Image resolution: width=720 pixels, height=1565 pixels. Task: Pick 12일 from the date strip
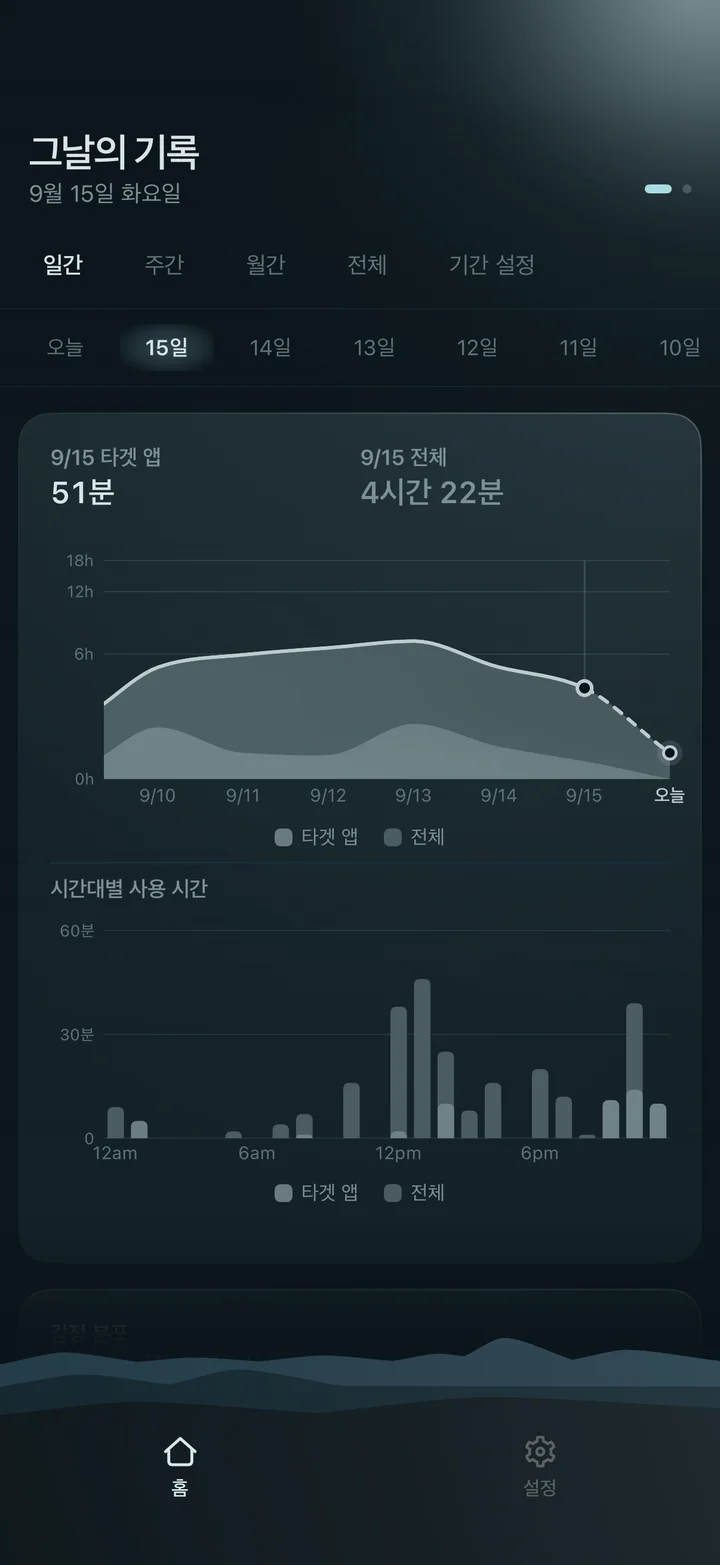(477, 347)
